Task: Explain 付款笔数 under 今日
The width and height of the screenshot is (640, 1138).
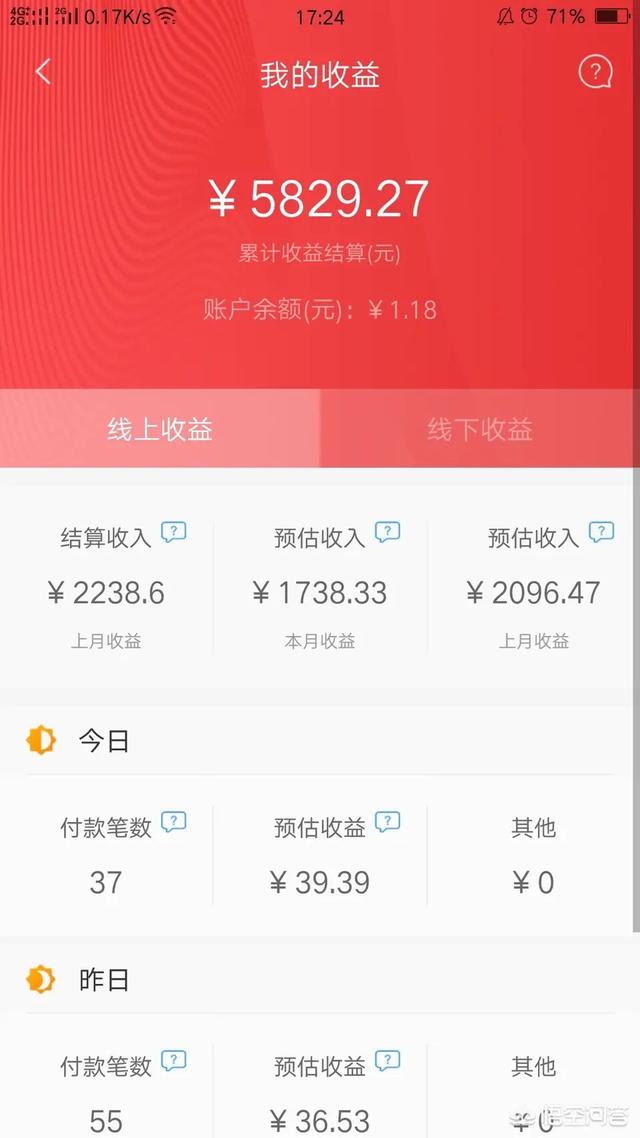Action: coord(173,822)
